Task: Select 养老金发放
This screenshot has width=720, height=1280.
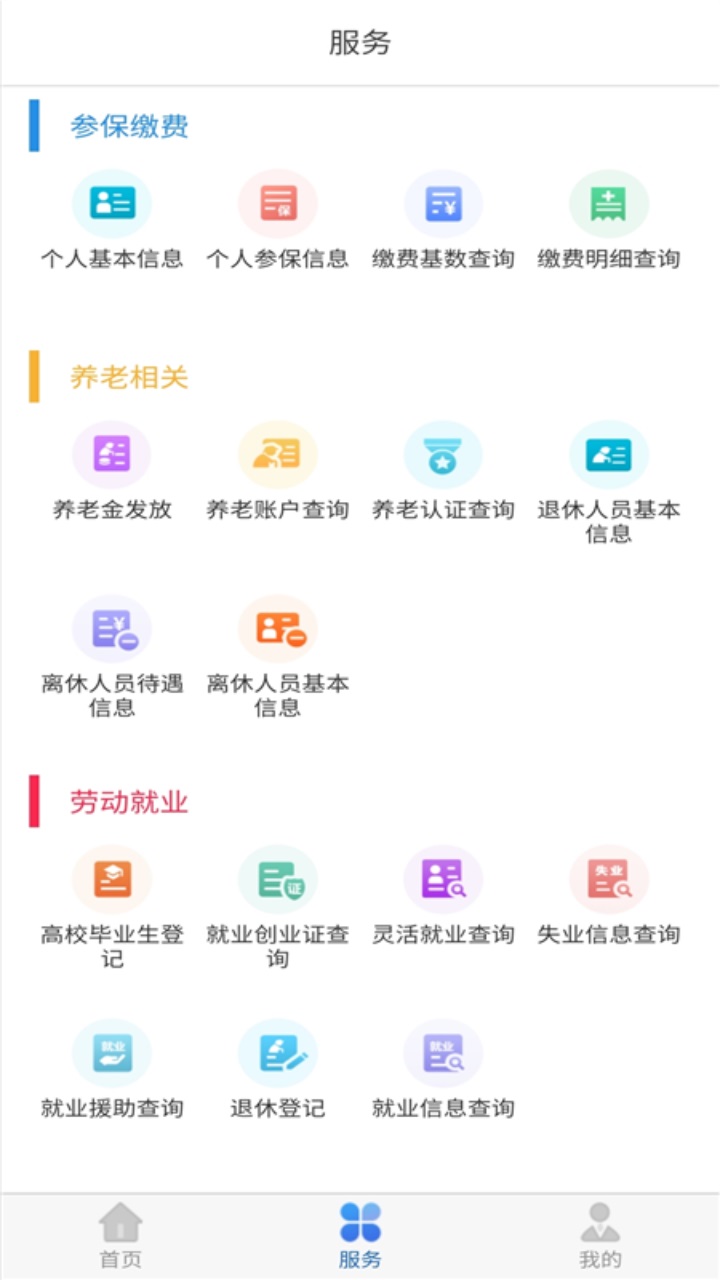Action: 111,456
